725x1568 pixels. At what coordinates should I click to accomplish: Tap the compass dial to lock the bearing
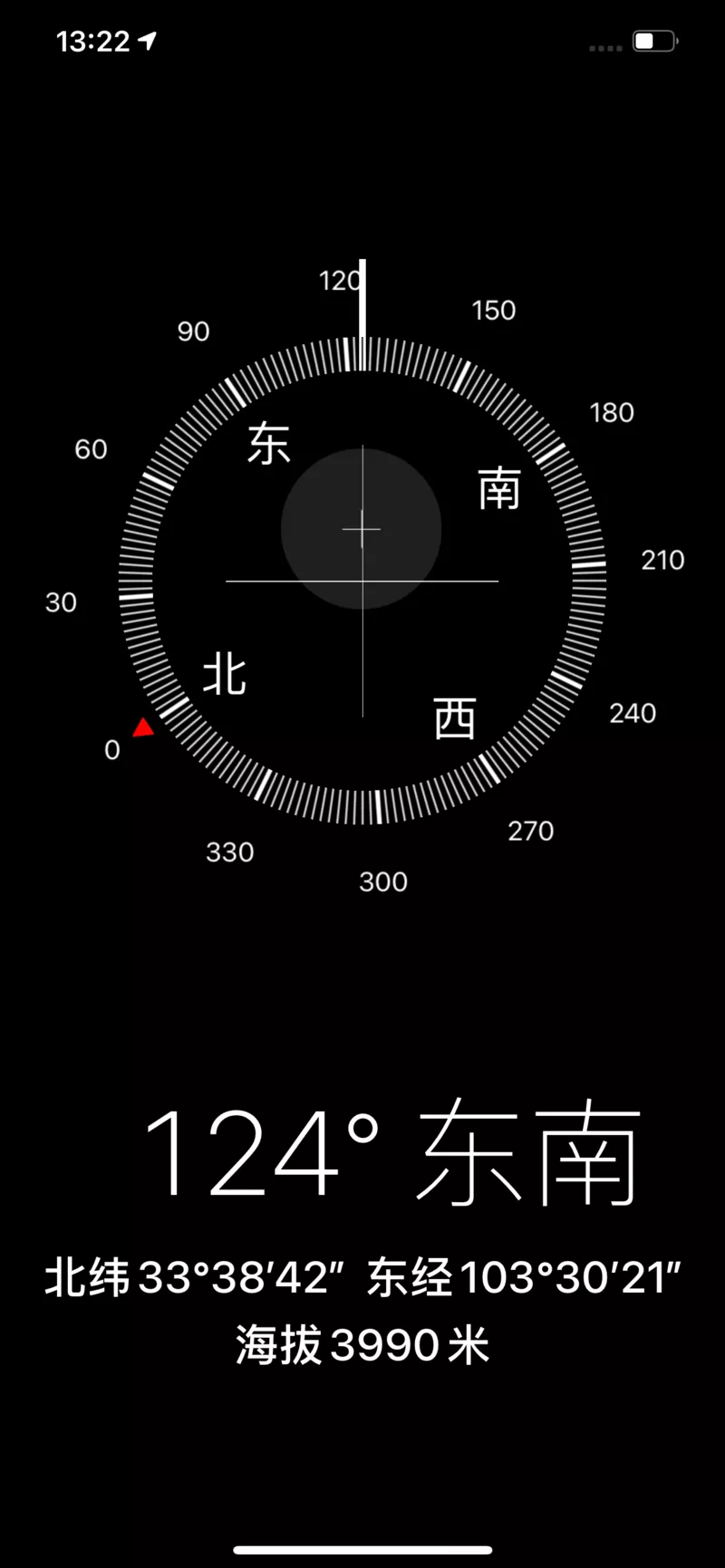362,581
